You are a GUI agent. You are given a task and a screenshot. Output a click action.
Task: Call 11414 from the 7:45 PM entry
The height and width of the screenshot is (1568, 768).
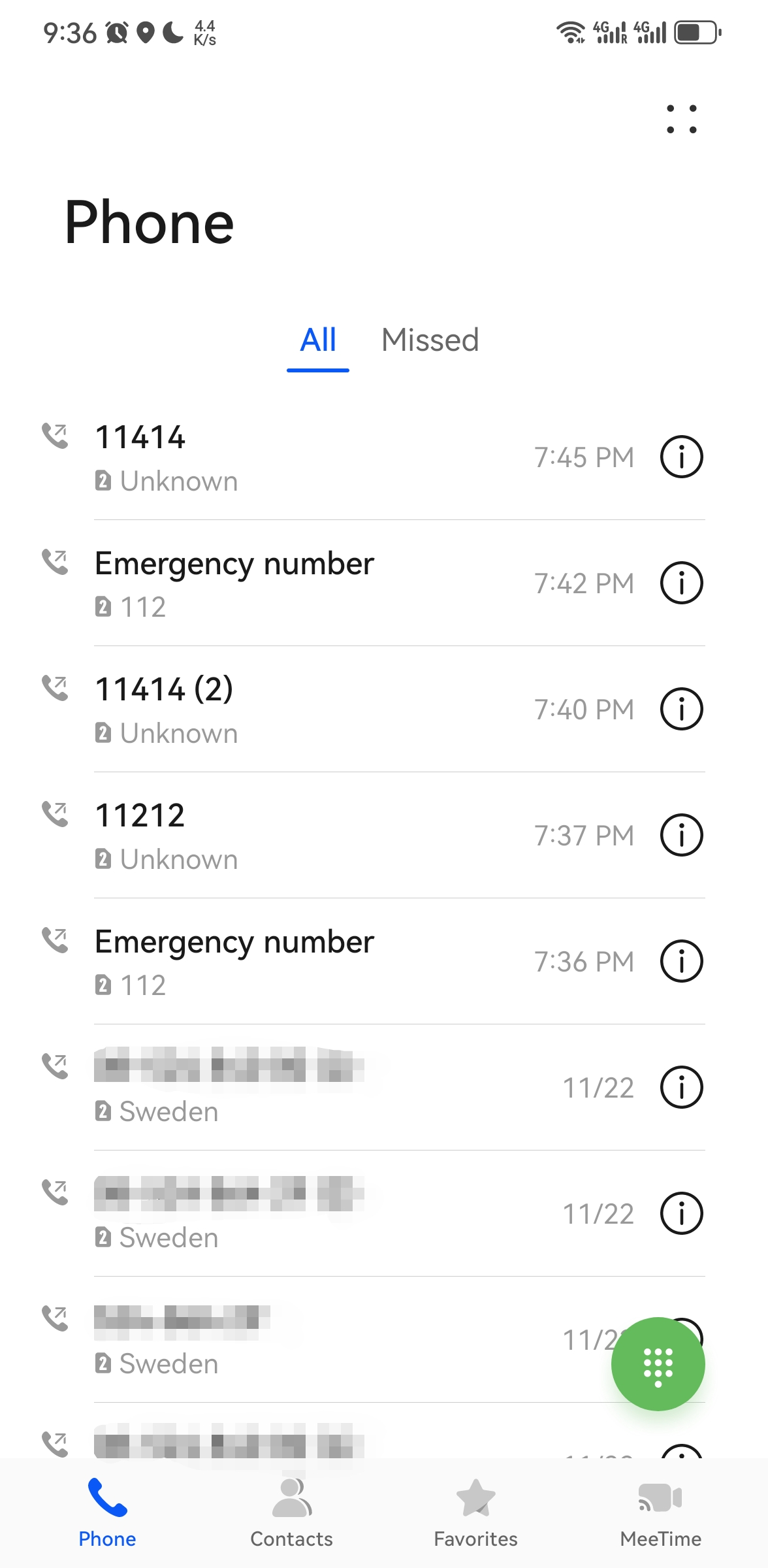(294, 457)
